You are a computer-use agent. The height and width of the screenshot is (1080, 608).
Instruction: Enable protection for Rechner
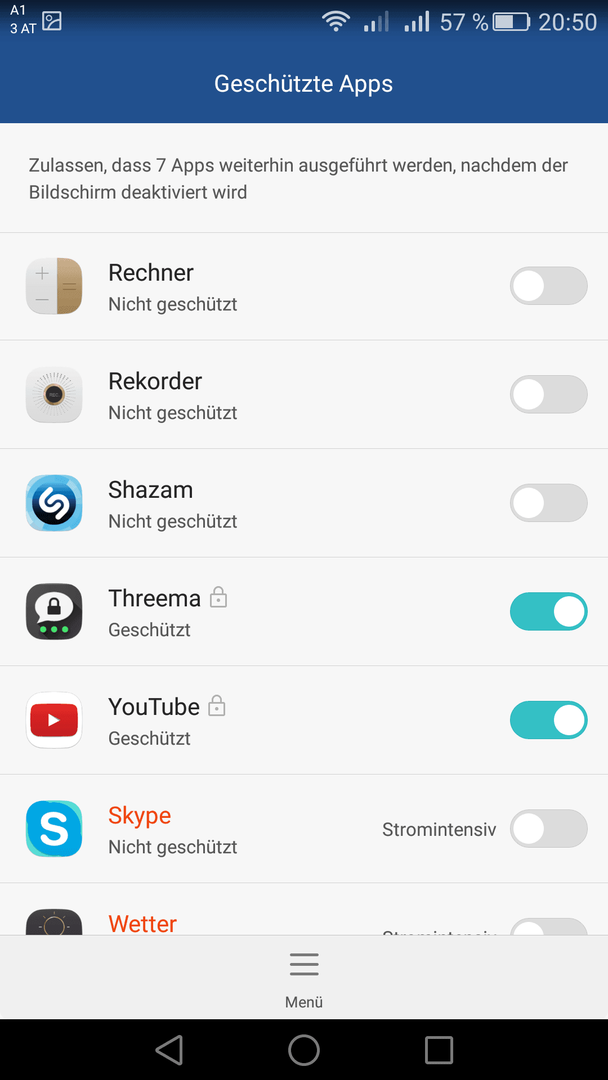pos(548,286)
